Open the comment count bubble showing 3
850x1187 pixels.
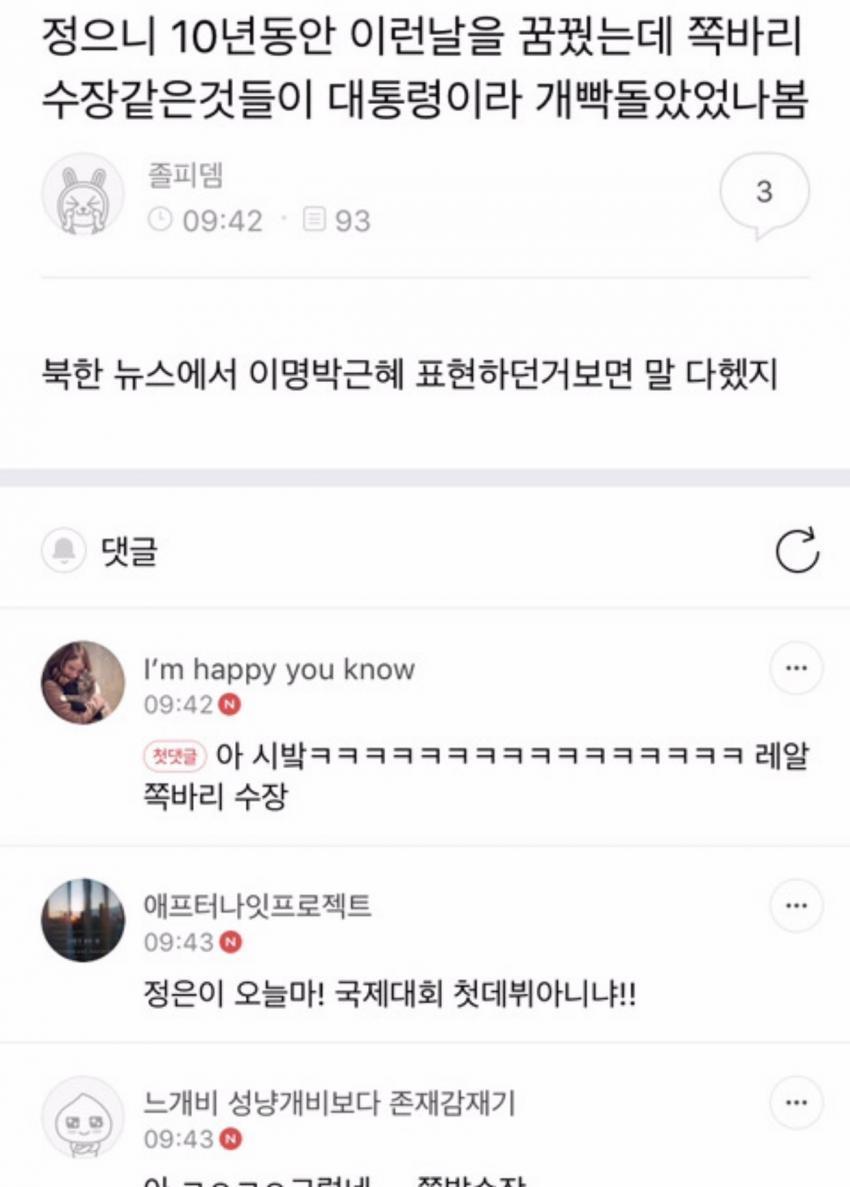click(764, 194)
